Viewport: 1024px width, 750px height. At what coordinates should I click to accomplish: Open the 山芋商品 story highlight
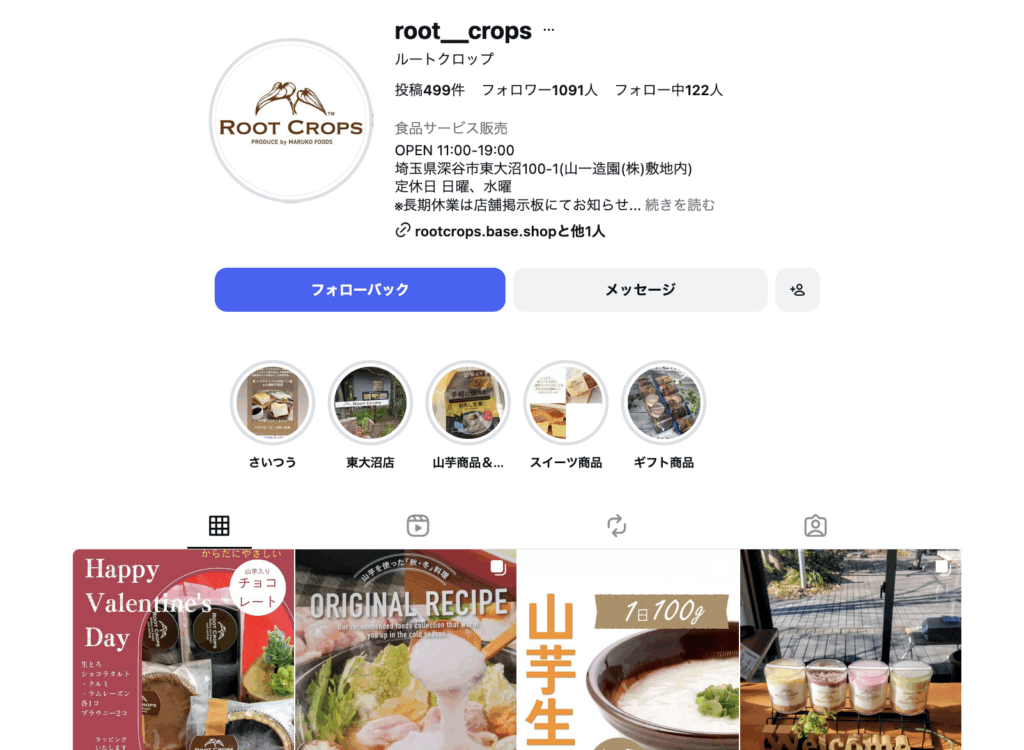coord(468,403)
